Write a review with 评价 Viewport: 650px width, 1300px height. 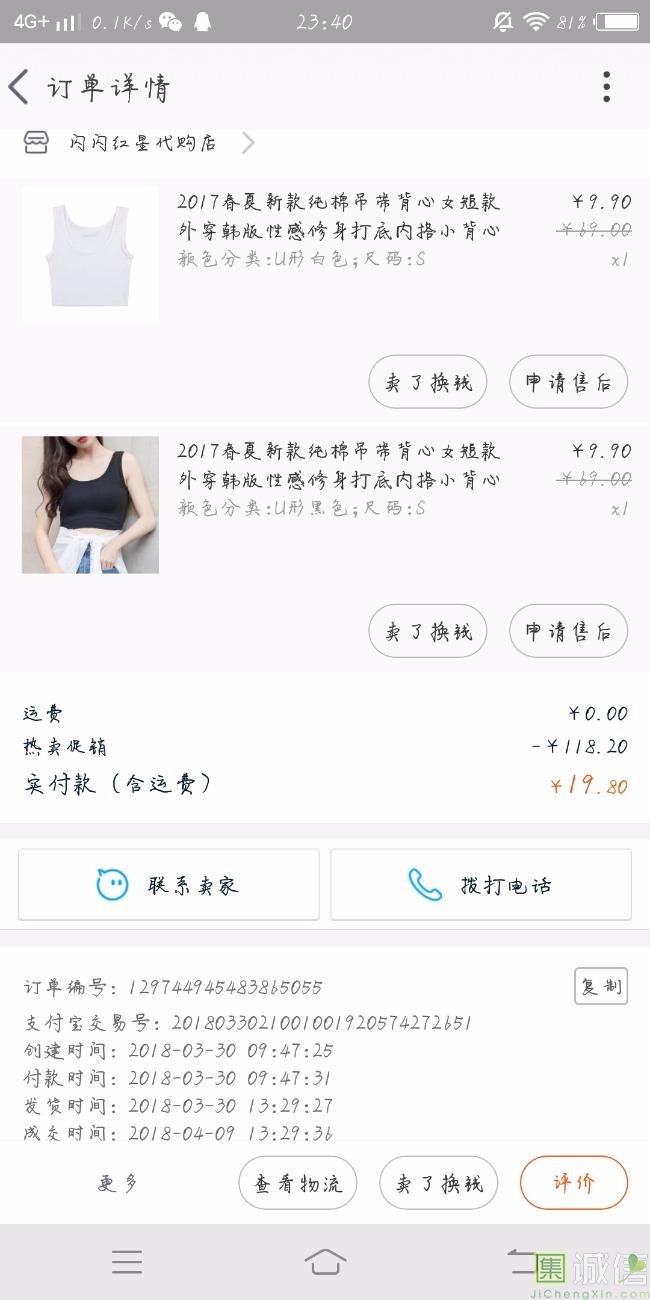tap(574, 1183)
